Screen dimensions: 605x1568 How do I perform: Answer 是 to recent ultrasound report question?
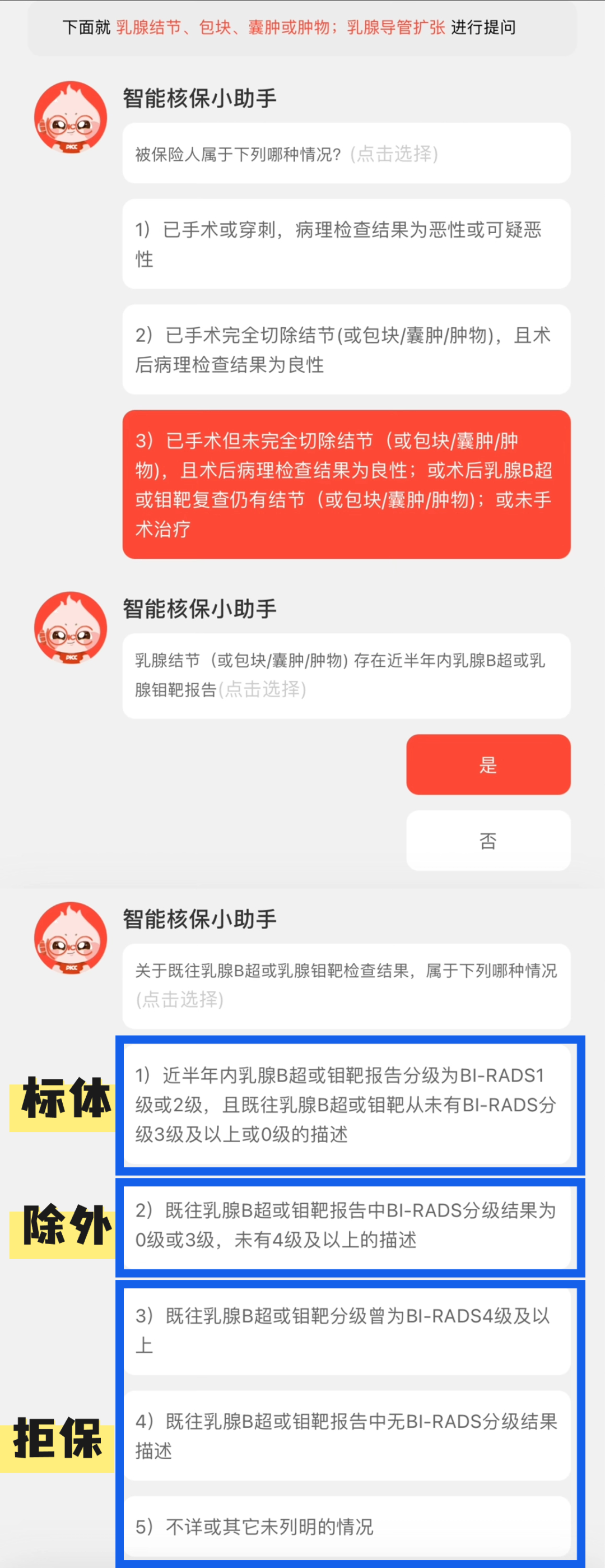488,764
